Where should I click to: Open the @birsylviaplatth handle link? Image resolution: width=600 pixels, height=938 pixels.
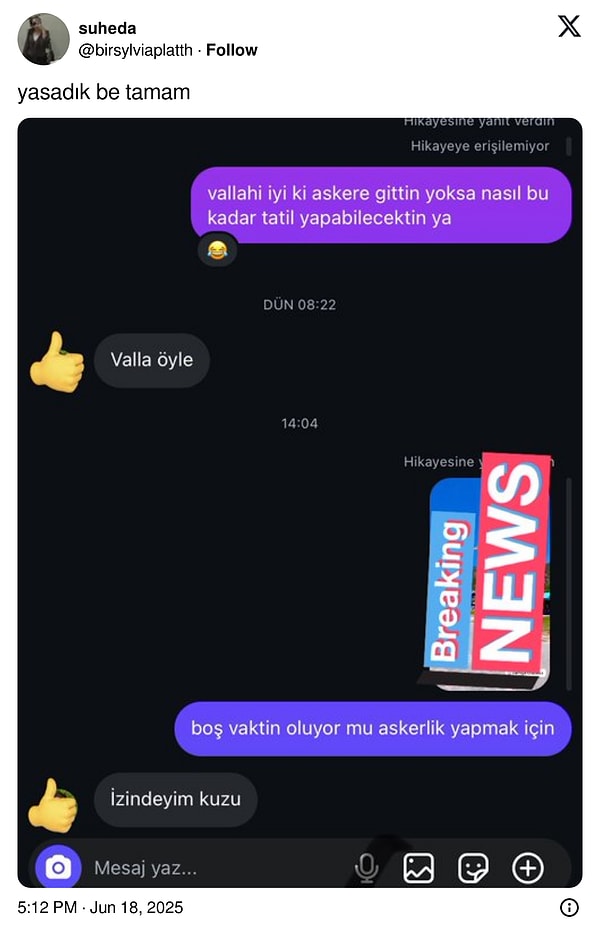point(135,50)
